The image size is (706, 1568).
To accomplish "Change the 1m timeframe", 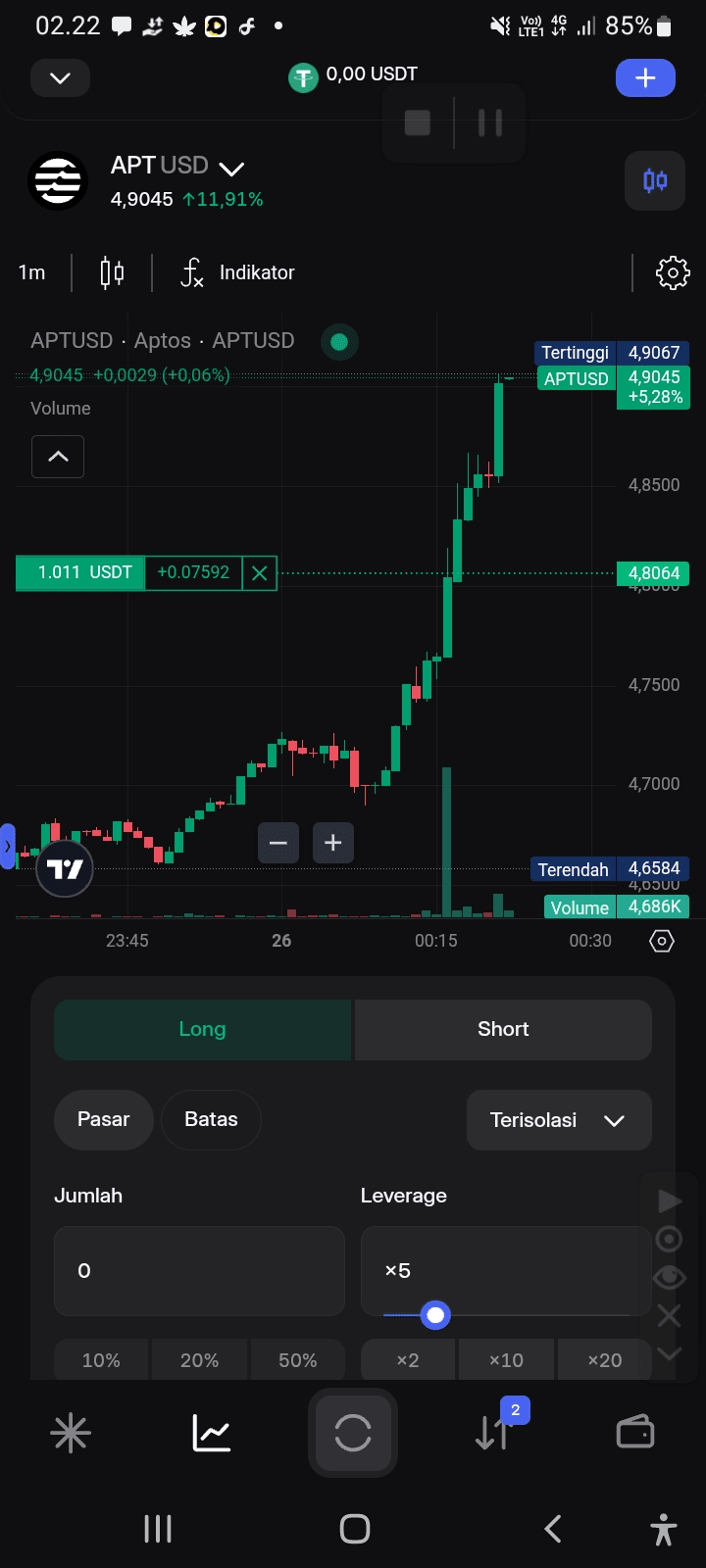I will (32, 272).
